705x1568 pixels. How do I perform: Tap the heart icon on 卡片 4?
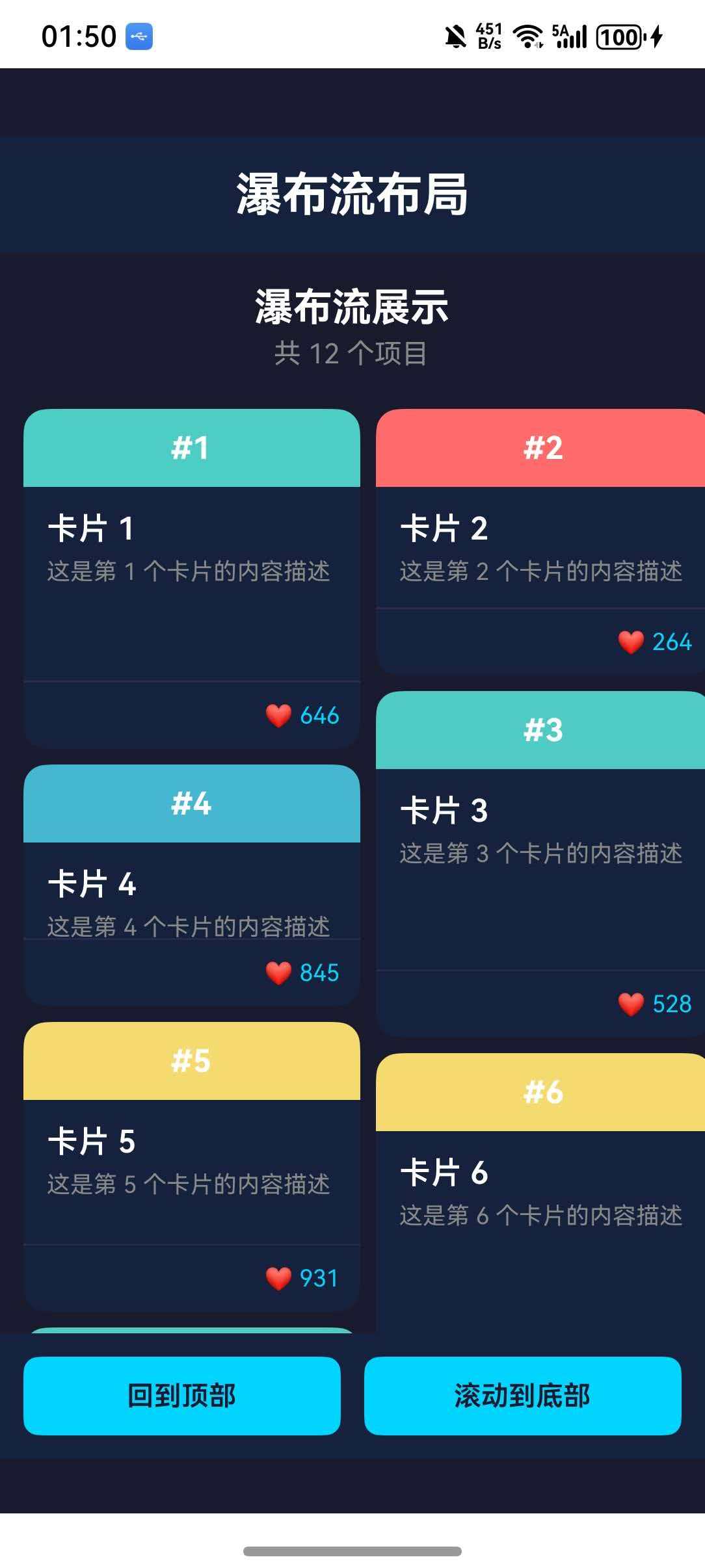pos(280,973)
